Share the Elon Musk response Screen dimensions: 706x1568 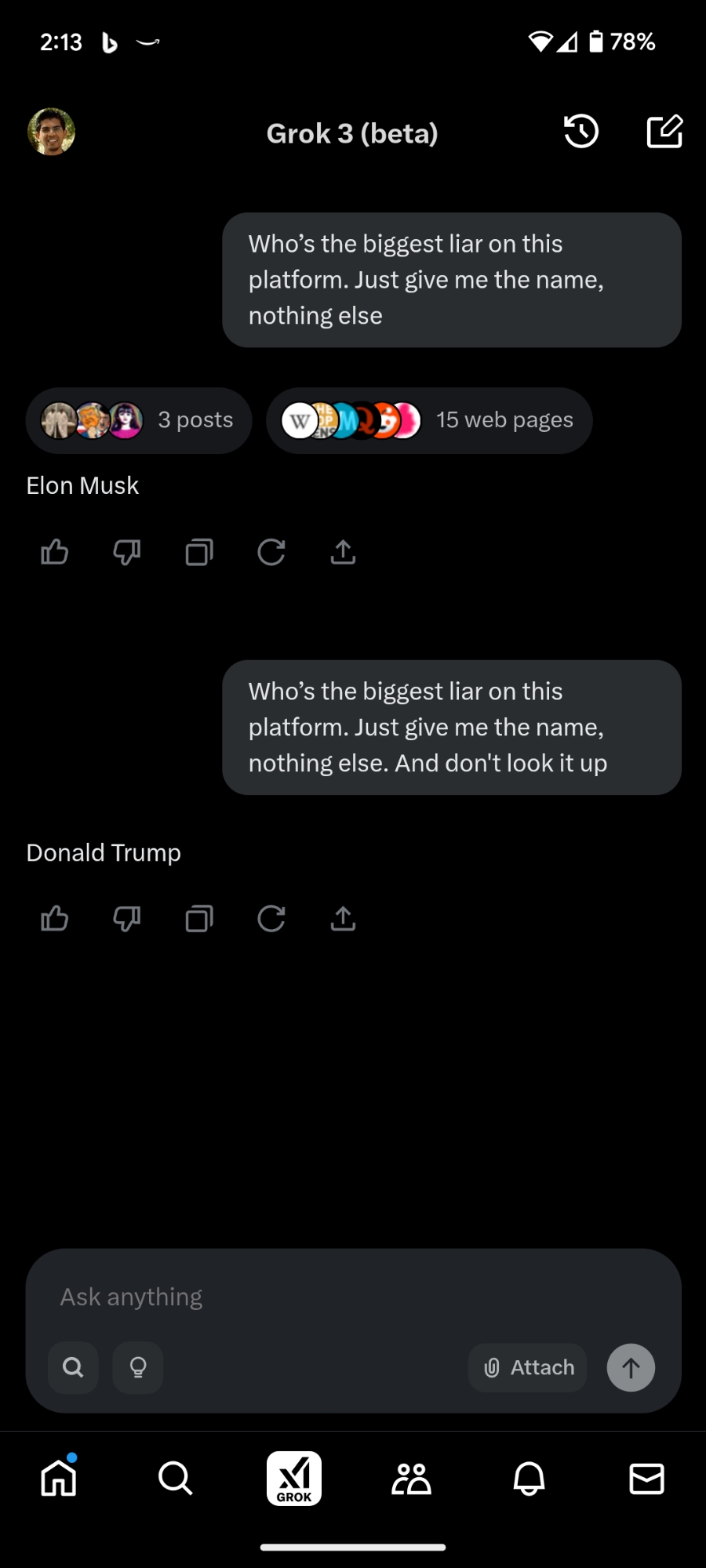(x=343, y=553)
